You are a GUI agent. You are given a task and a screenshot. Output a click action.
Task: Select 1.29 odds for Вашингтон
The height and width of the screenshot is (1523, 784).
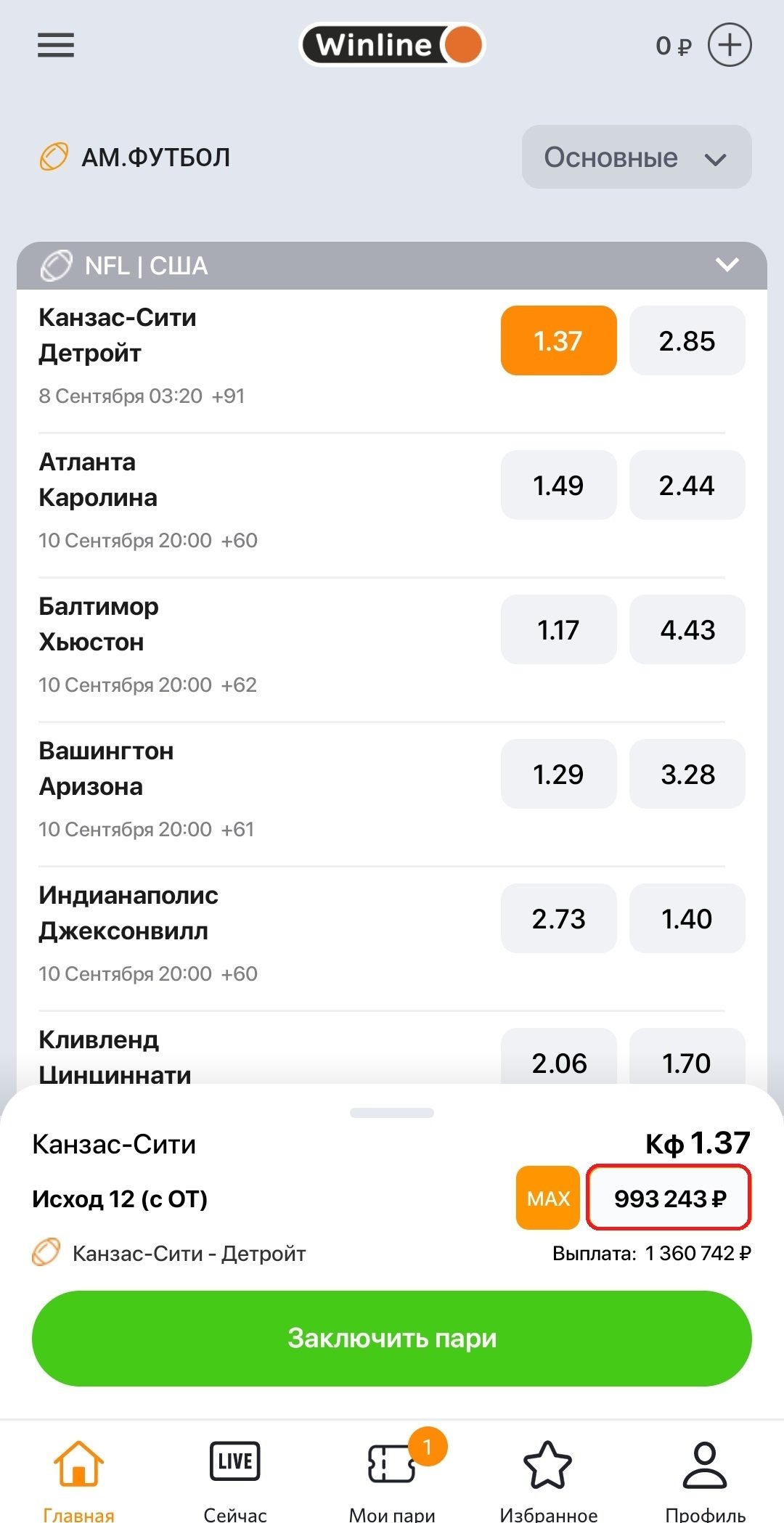pos(558,774)
